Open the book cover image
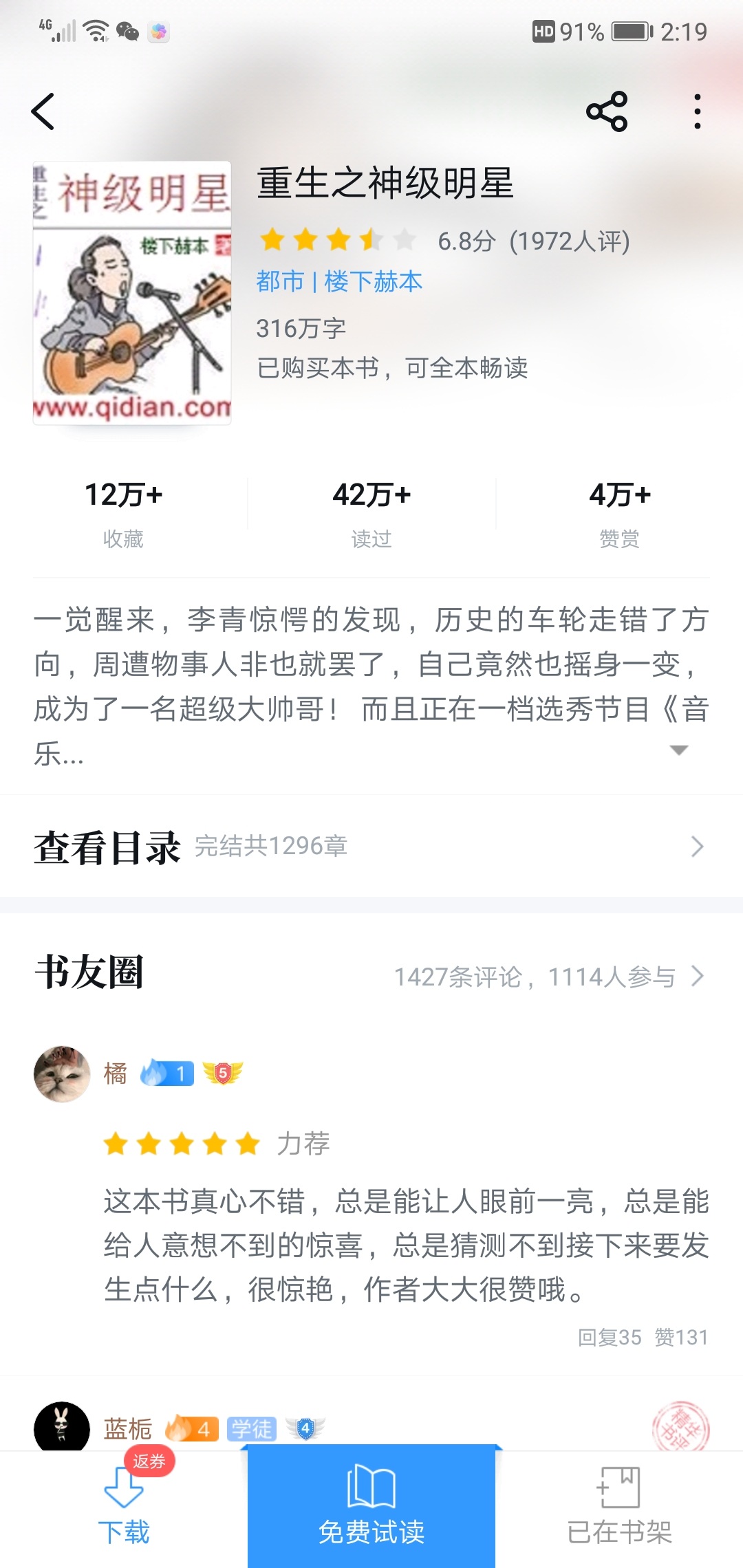The width and height of the screenshot is (743, 1568). (132, 292)
